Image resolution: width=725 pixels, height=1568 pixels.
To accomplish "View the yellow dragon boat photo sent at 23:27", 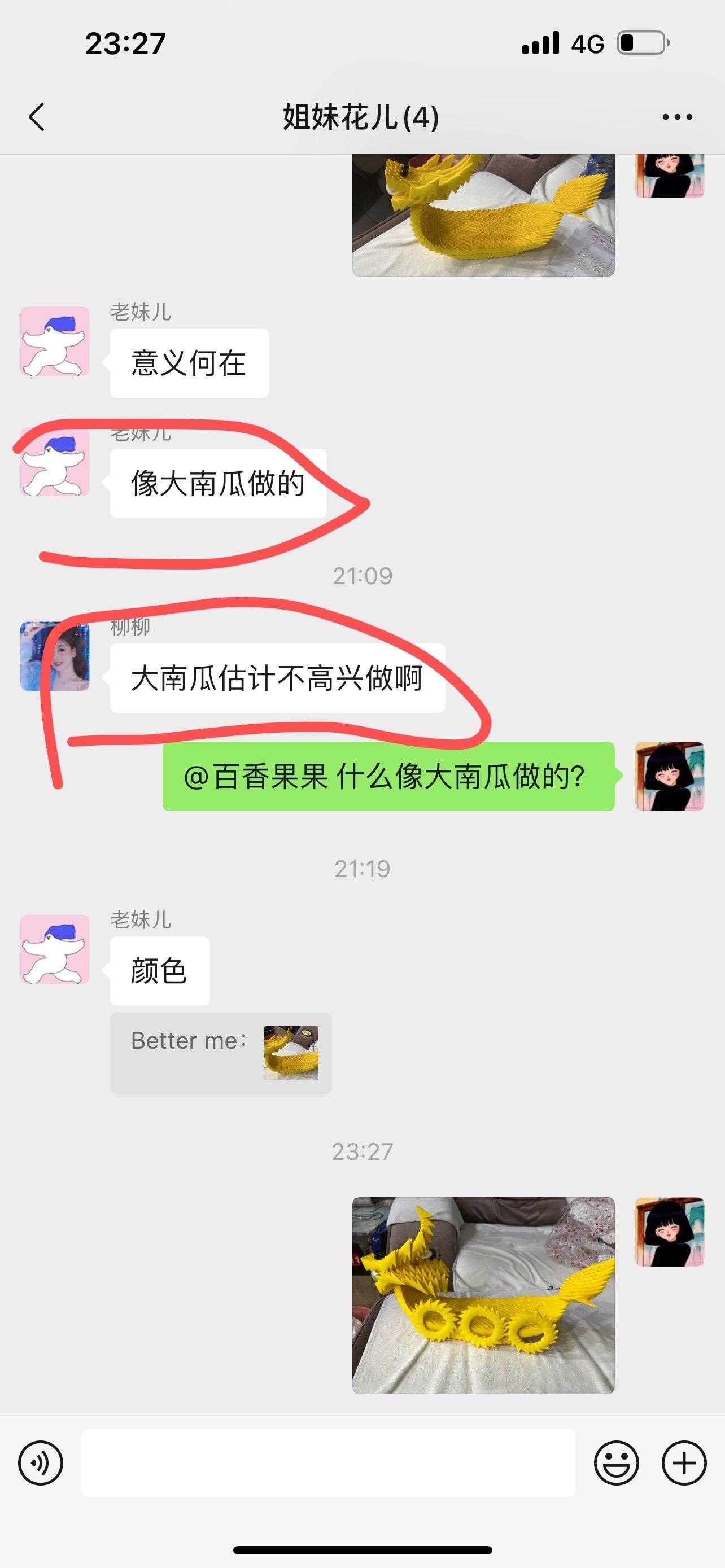I will pyautogui.click(x=483, y=1295).
